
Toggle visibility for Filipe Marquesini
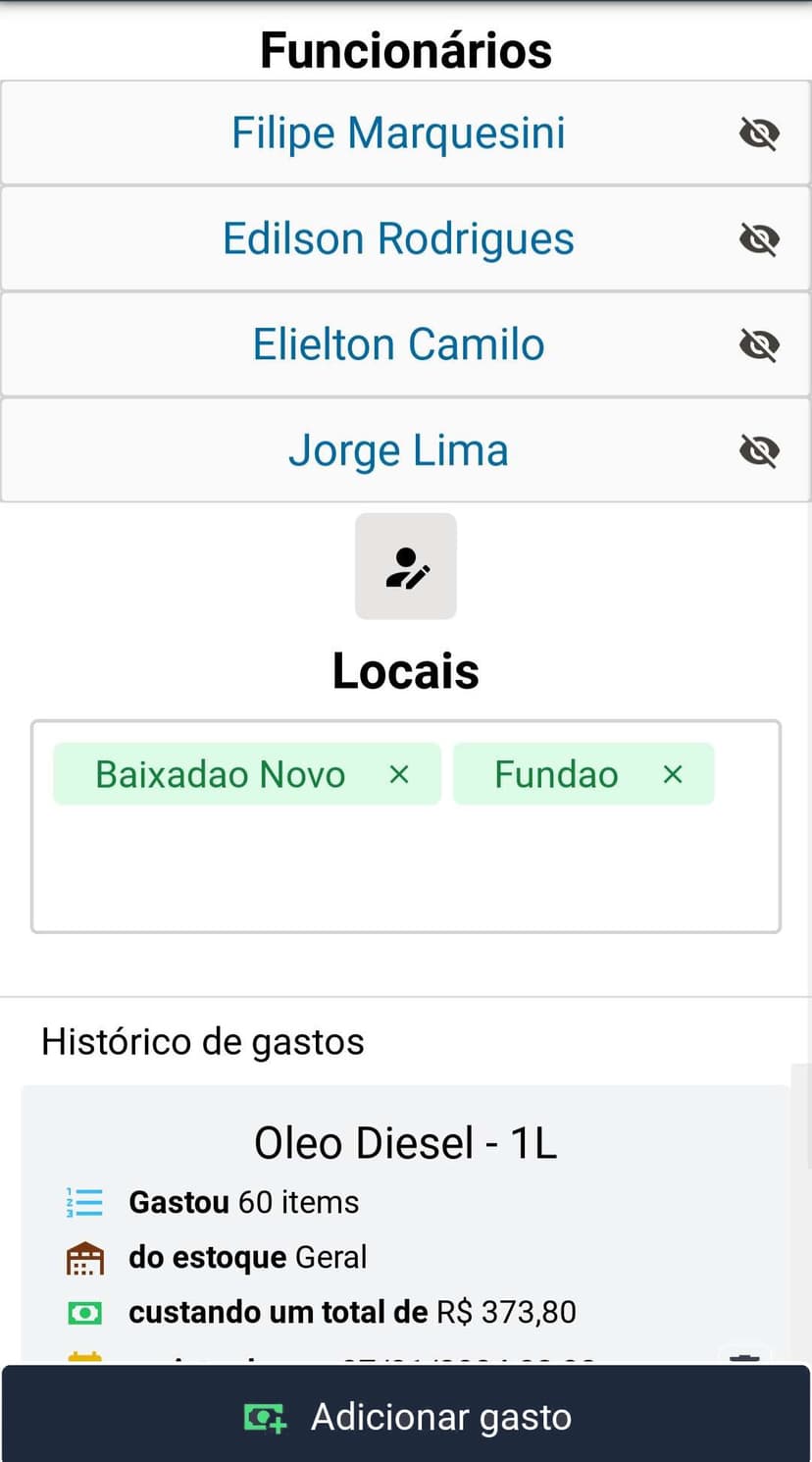tap(759, 132)
